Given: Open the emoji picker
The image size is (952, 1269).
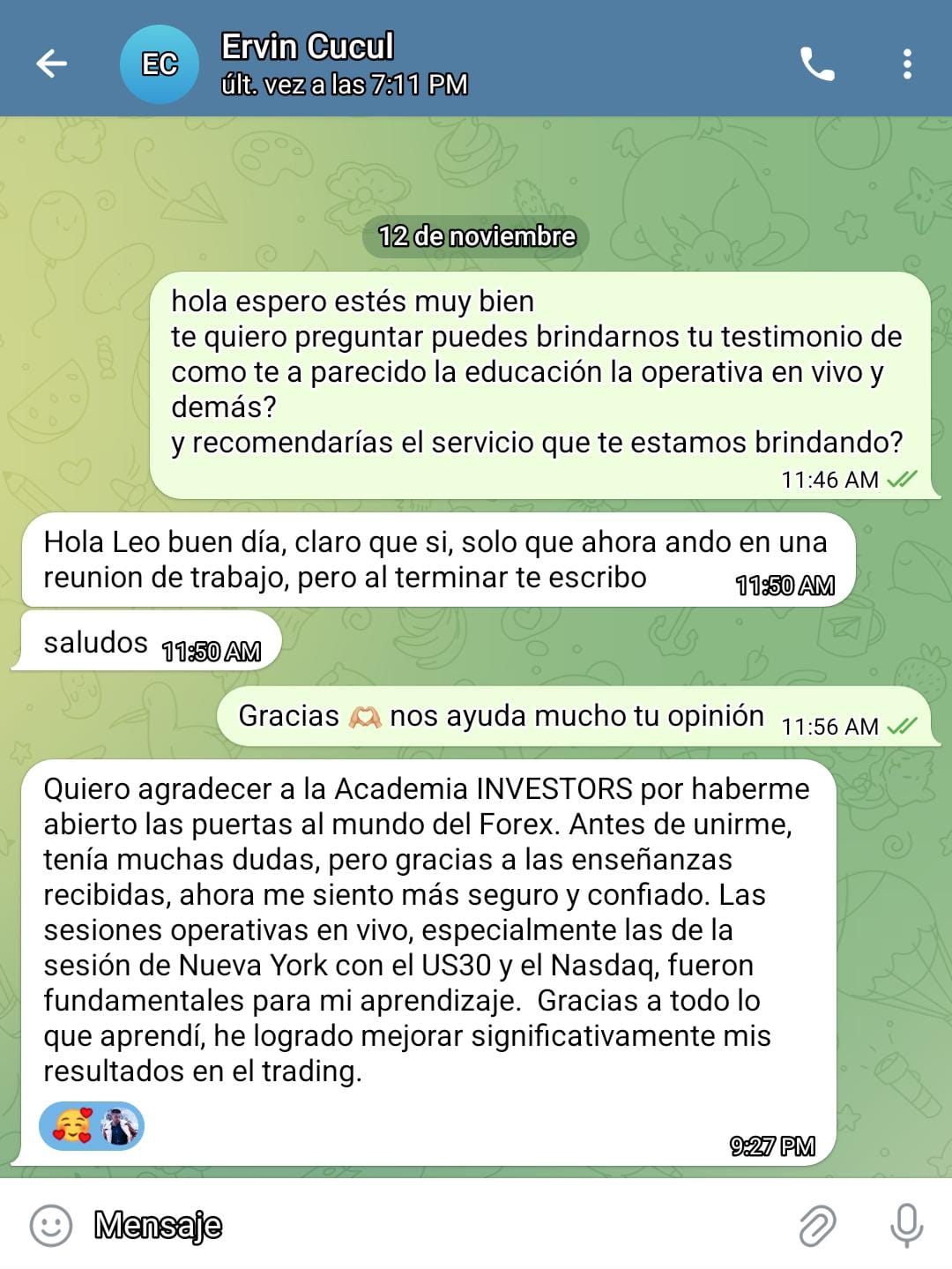Looking at the screenshot, I should [51, 1225].
